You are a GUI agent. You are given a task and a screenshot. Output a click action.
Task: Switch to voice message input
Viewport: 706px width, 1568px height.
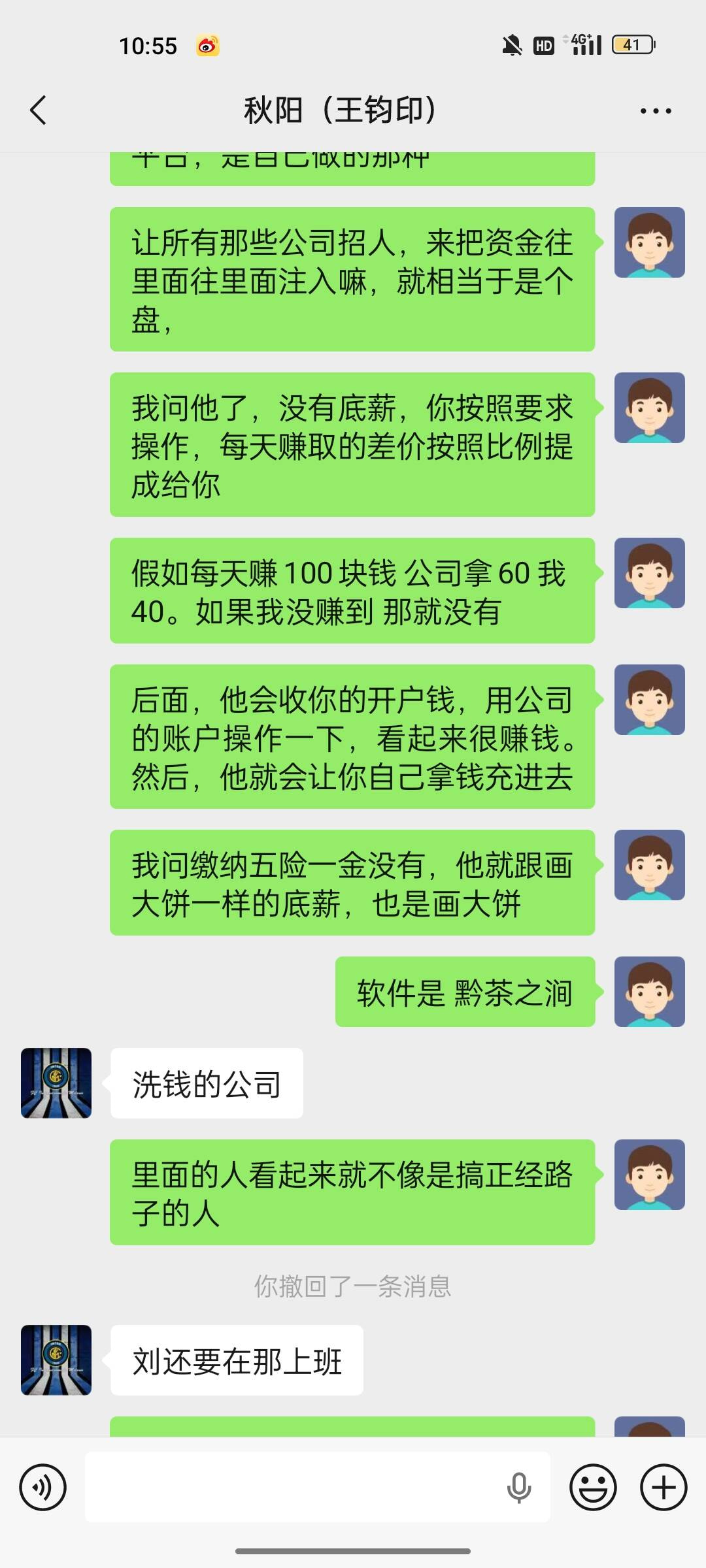click(43, 1488)
